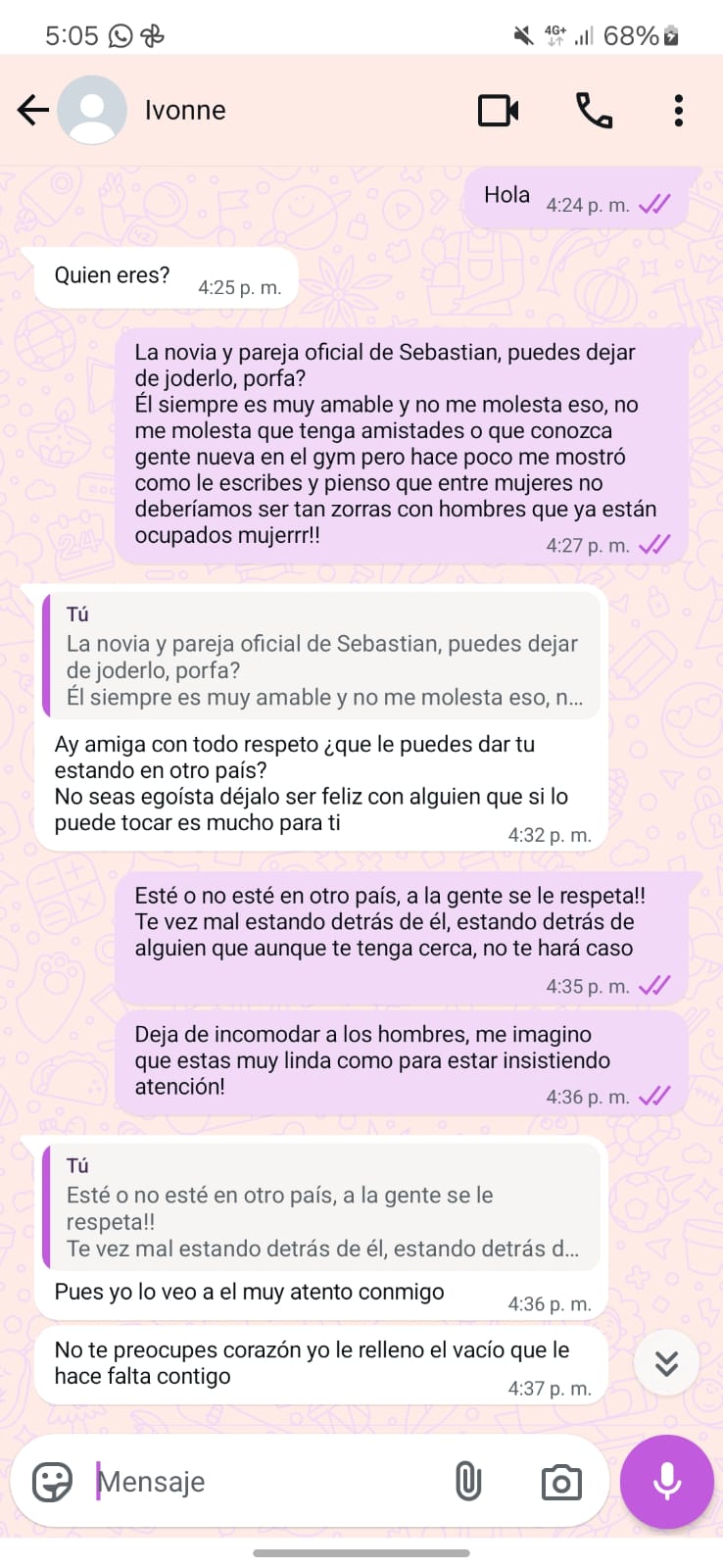Attach a file with the paperclip
723x1568 pixels.
468,1481
